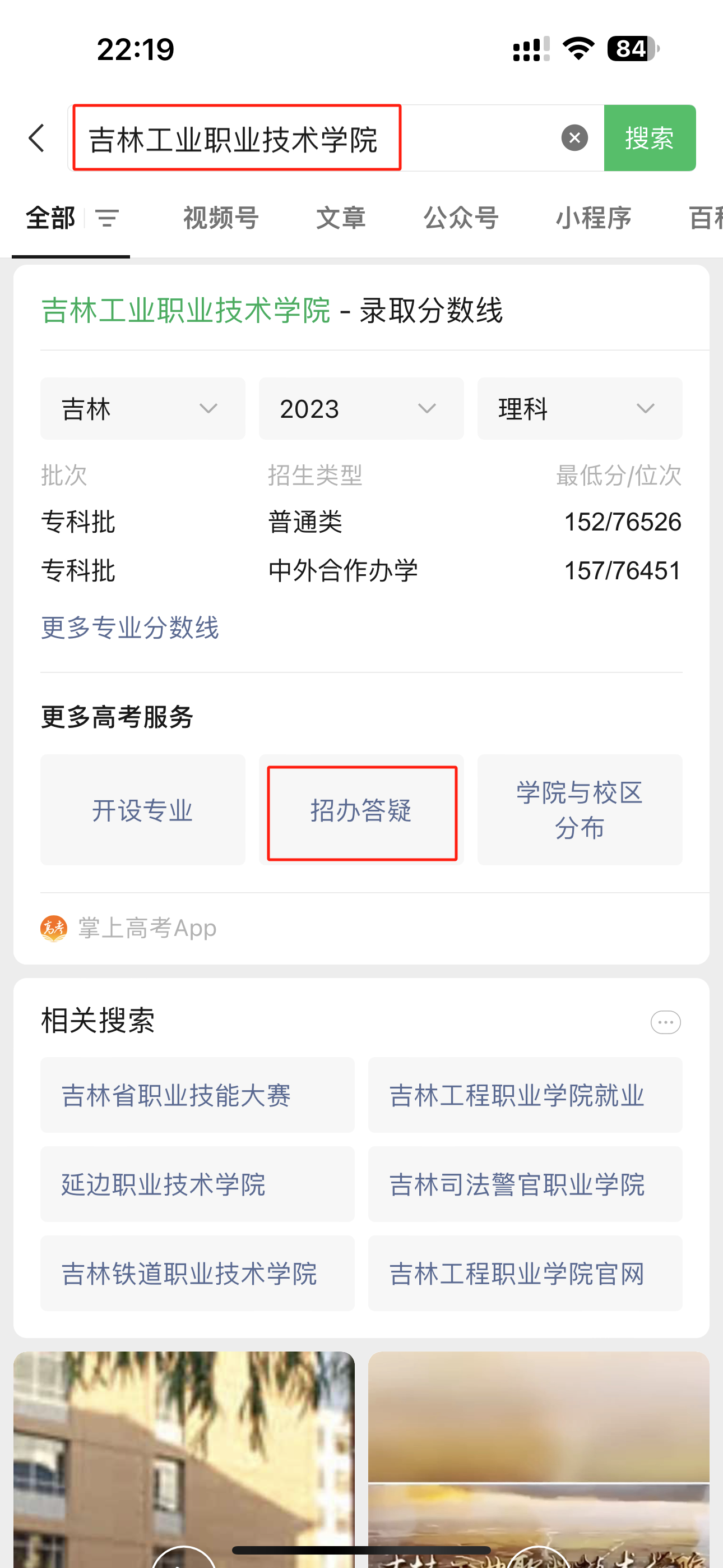Switch to the 公众号 tab
Image resolution: width=723 pixels, height=1568 pixels.
coord(461,218)
